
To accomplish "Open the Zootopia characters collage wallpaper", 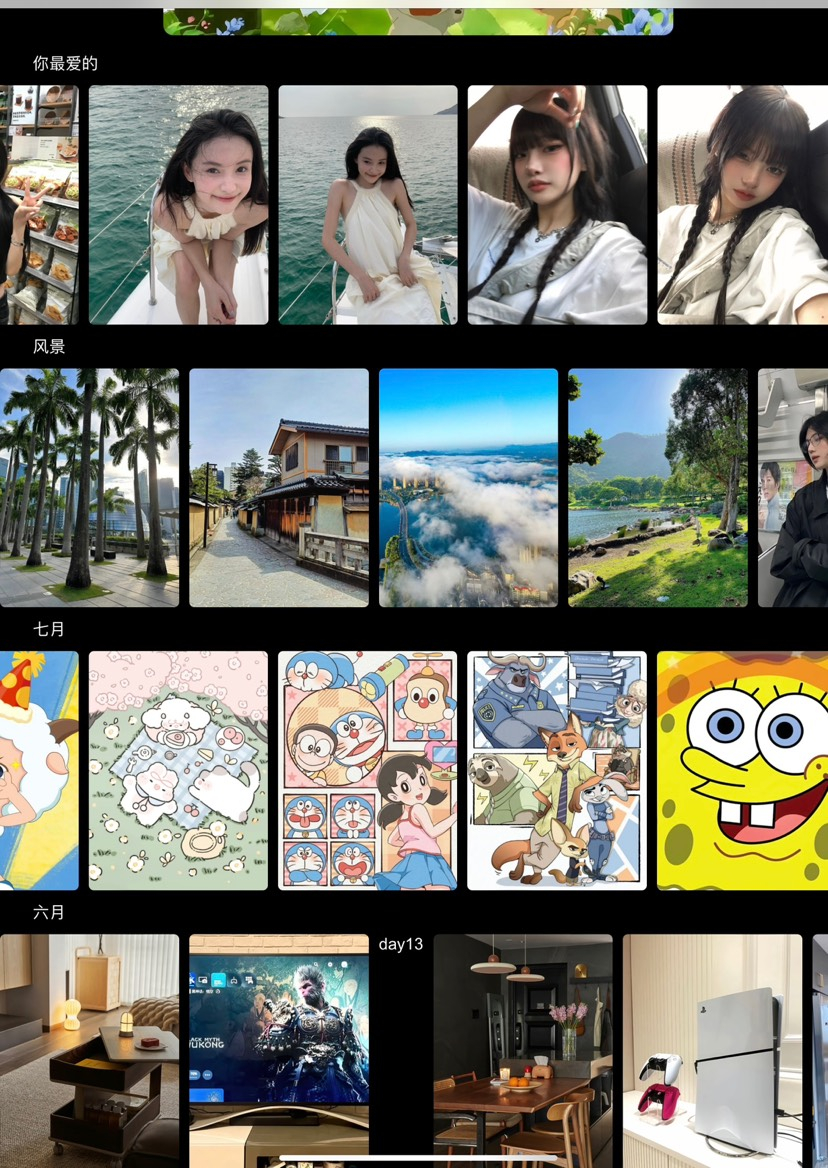I will [557, 771].
